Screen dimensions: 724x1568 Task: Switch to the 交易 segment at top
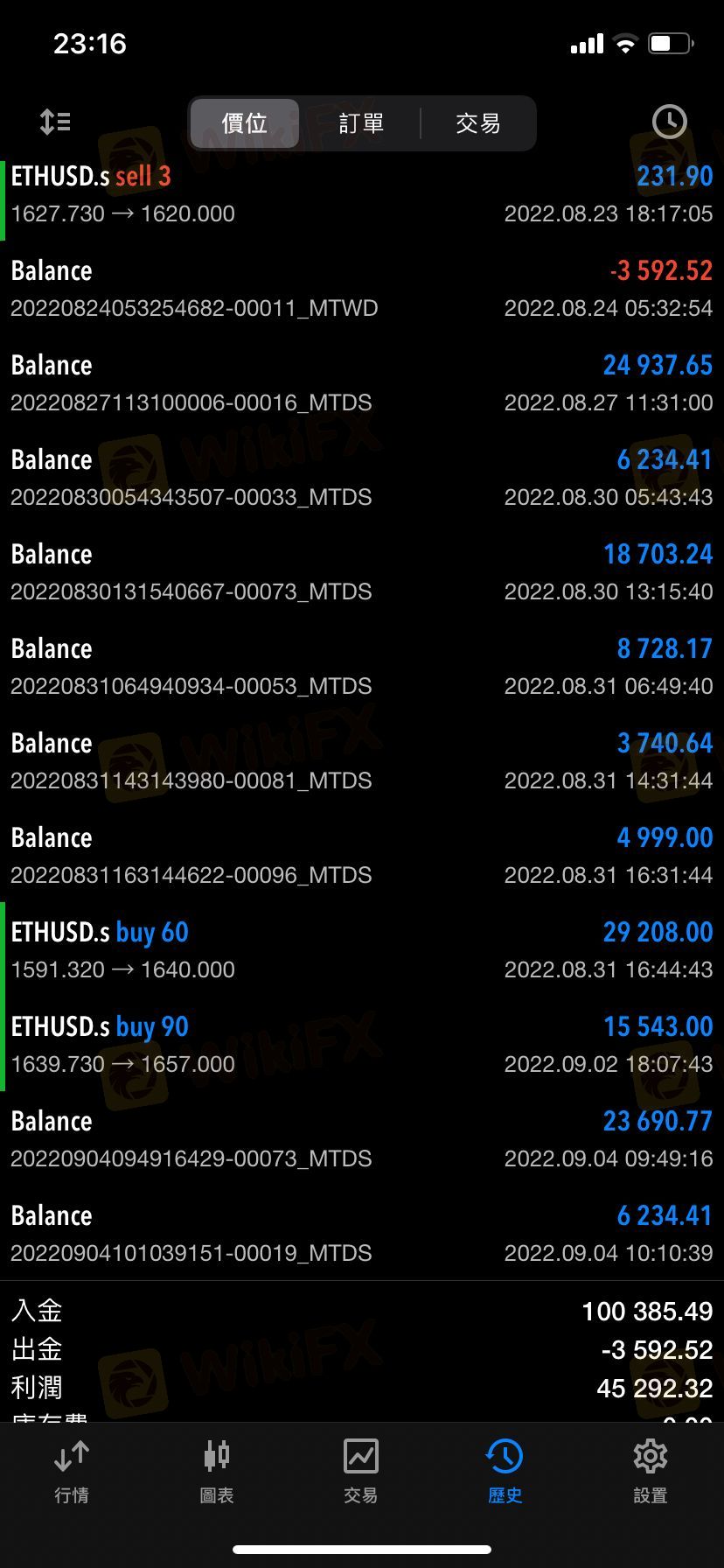tap(477, 123)
